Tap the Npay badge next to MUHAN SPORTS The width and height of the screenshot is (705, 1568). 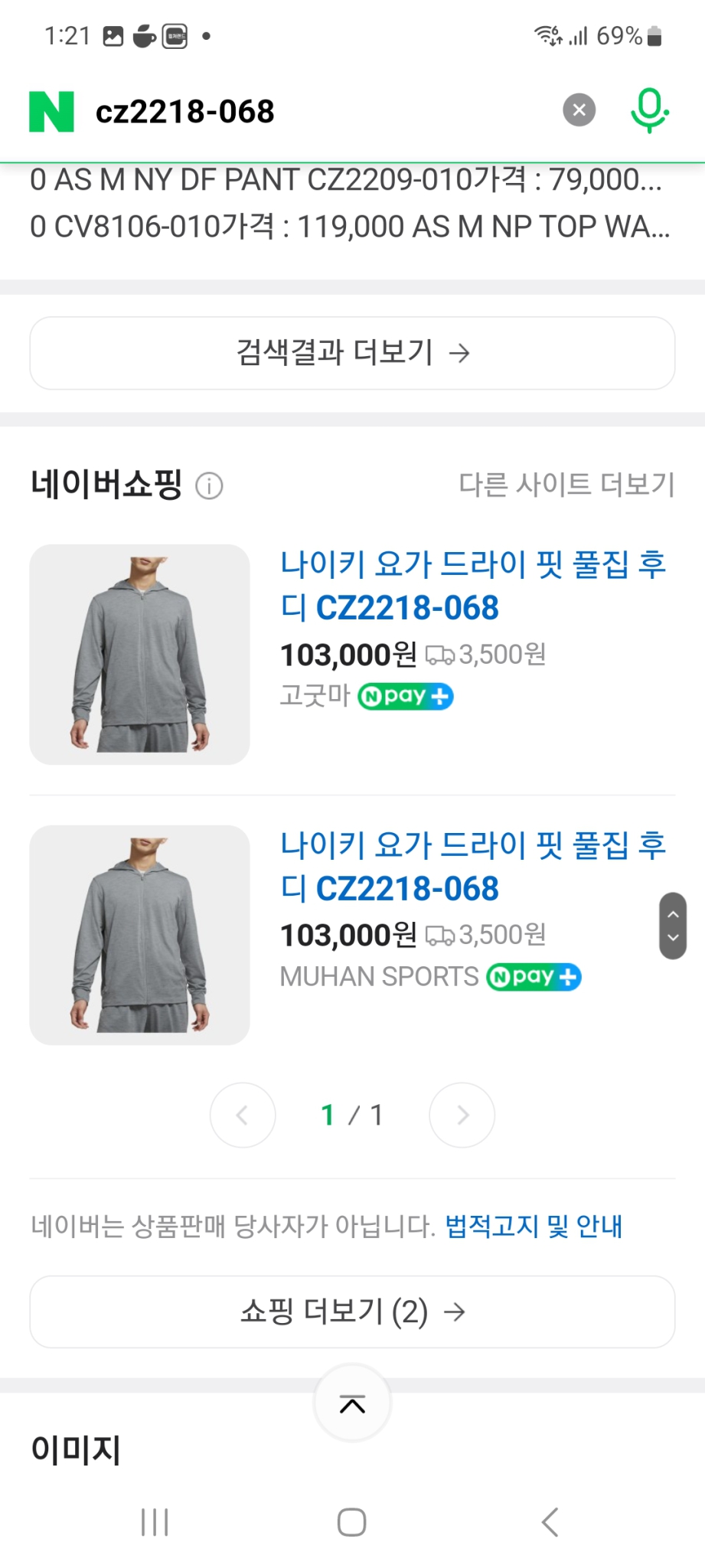point(533,976)
